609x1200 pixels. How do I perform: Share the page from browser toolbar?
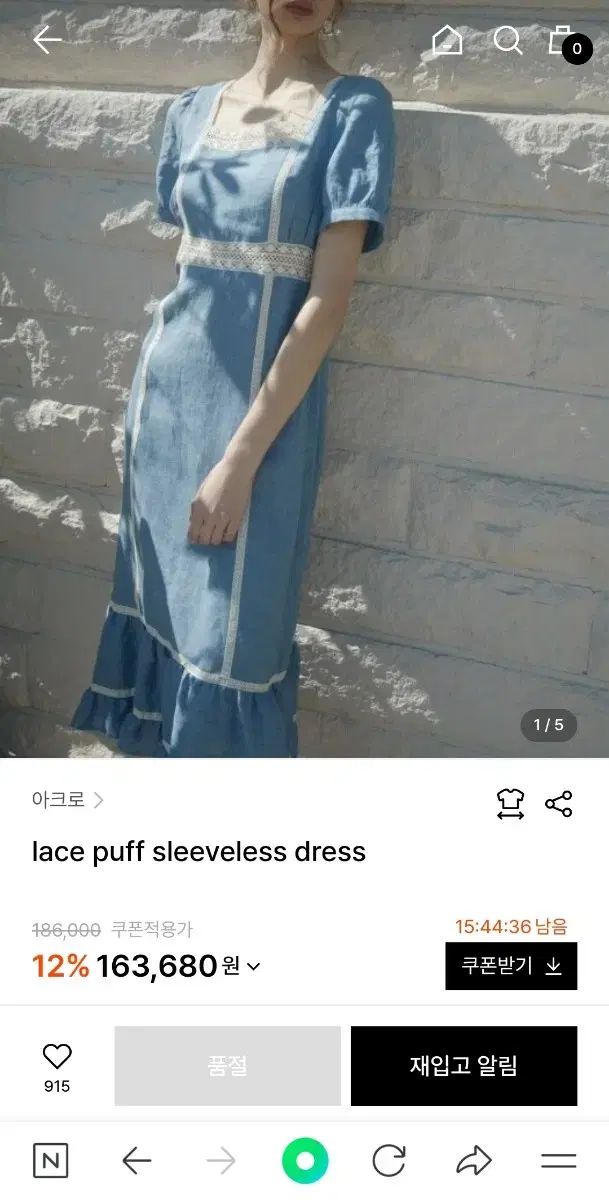(473, 1161)
